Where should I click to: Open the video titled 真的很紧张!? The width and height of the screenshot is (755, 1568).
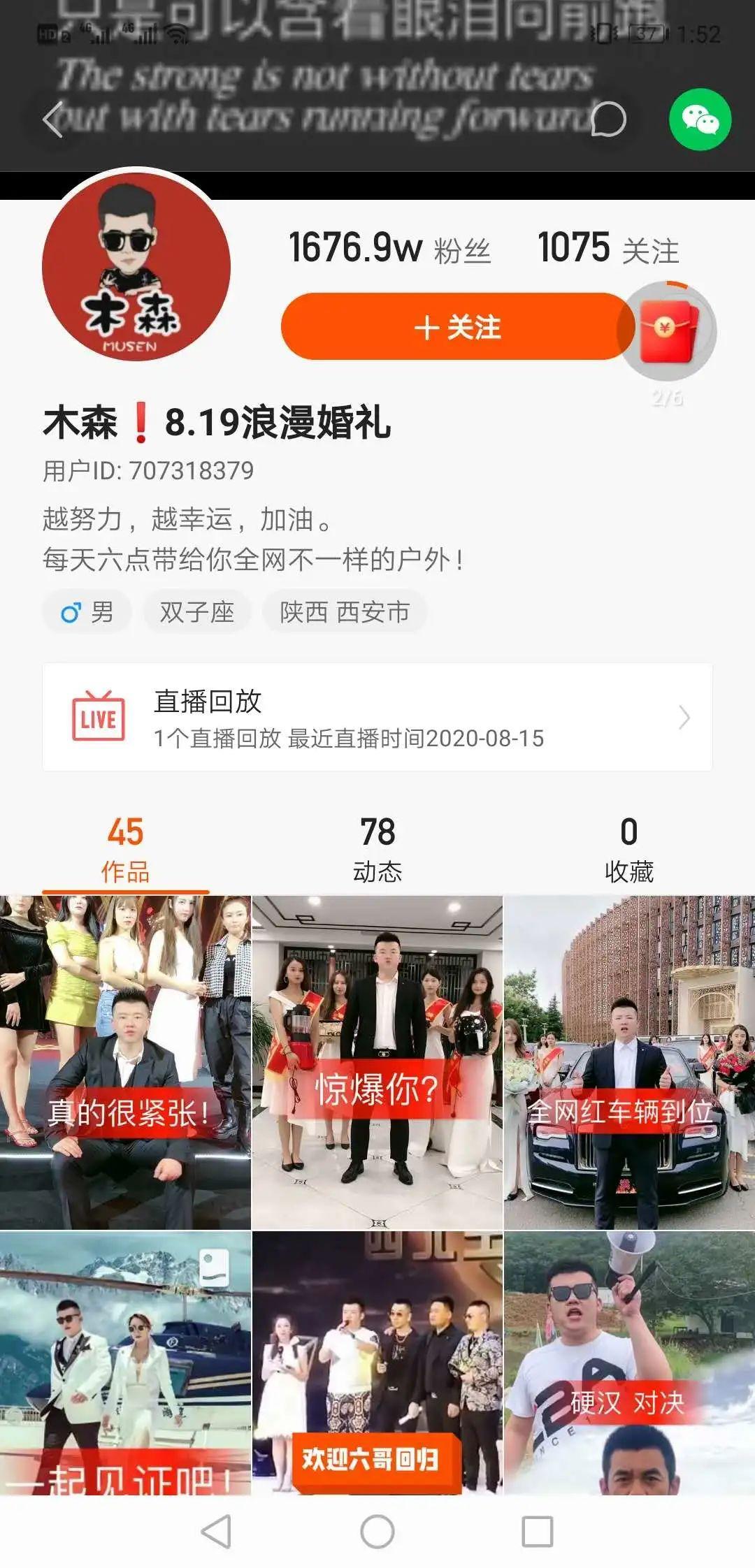125,1062
